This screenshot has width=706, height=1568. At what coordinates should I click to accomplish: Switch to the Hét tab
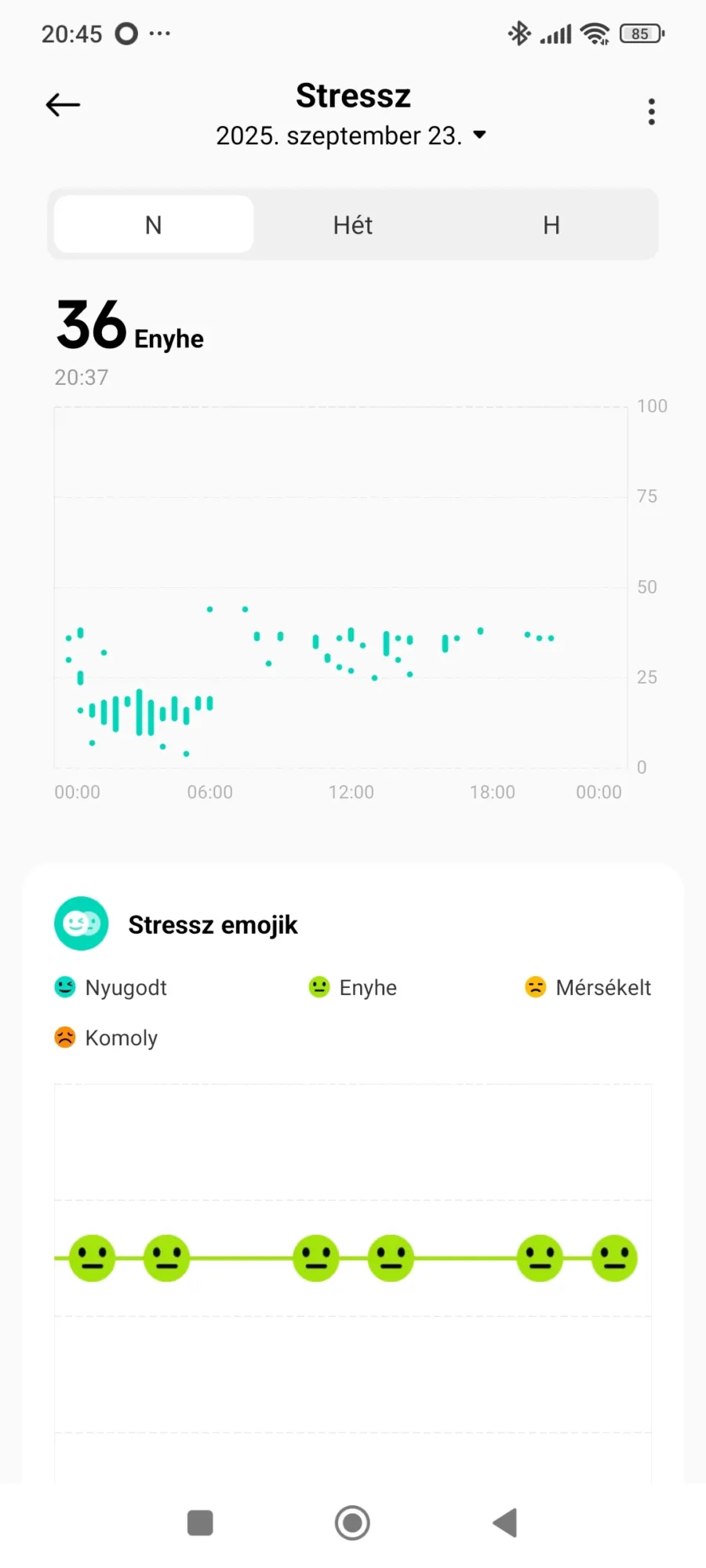tap(353, 225)
